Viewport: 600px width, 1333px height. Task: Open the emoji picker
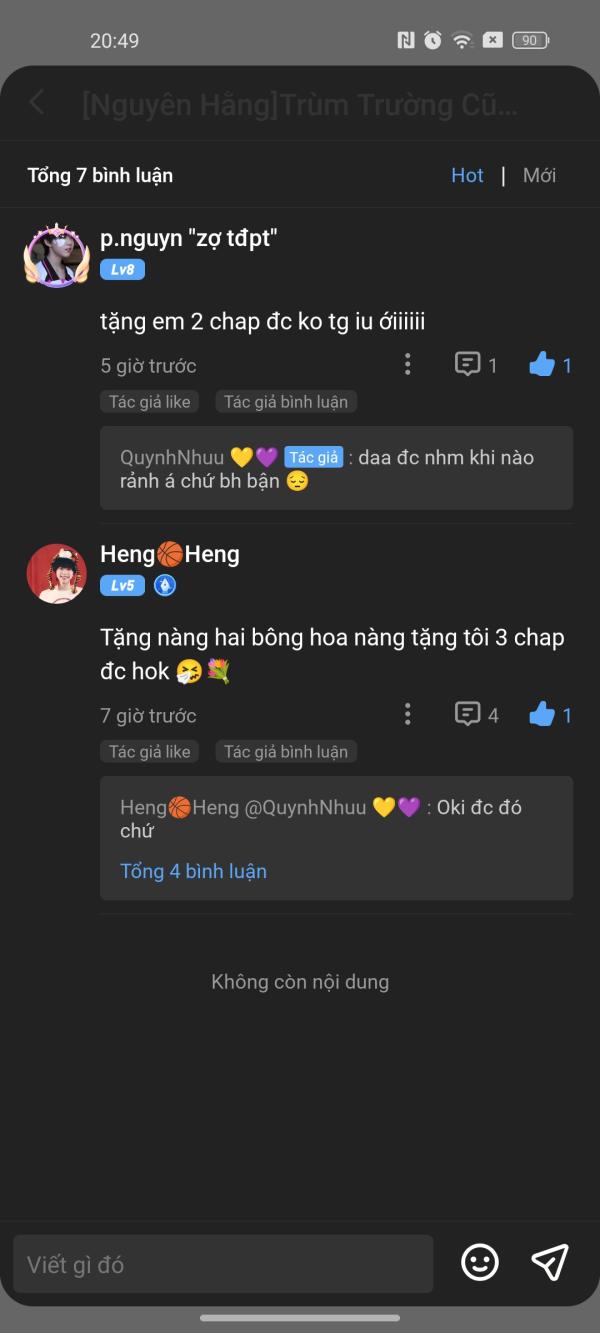pyautogui.click(x=480, y=1262)
